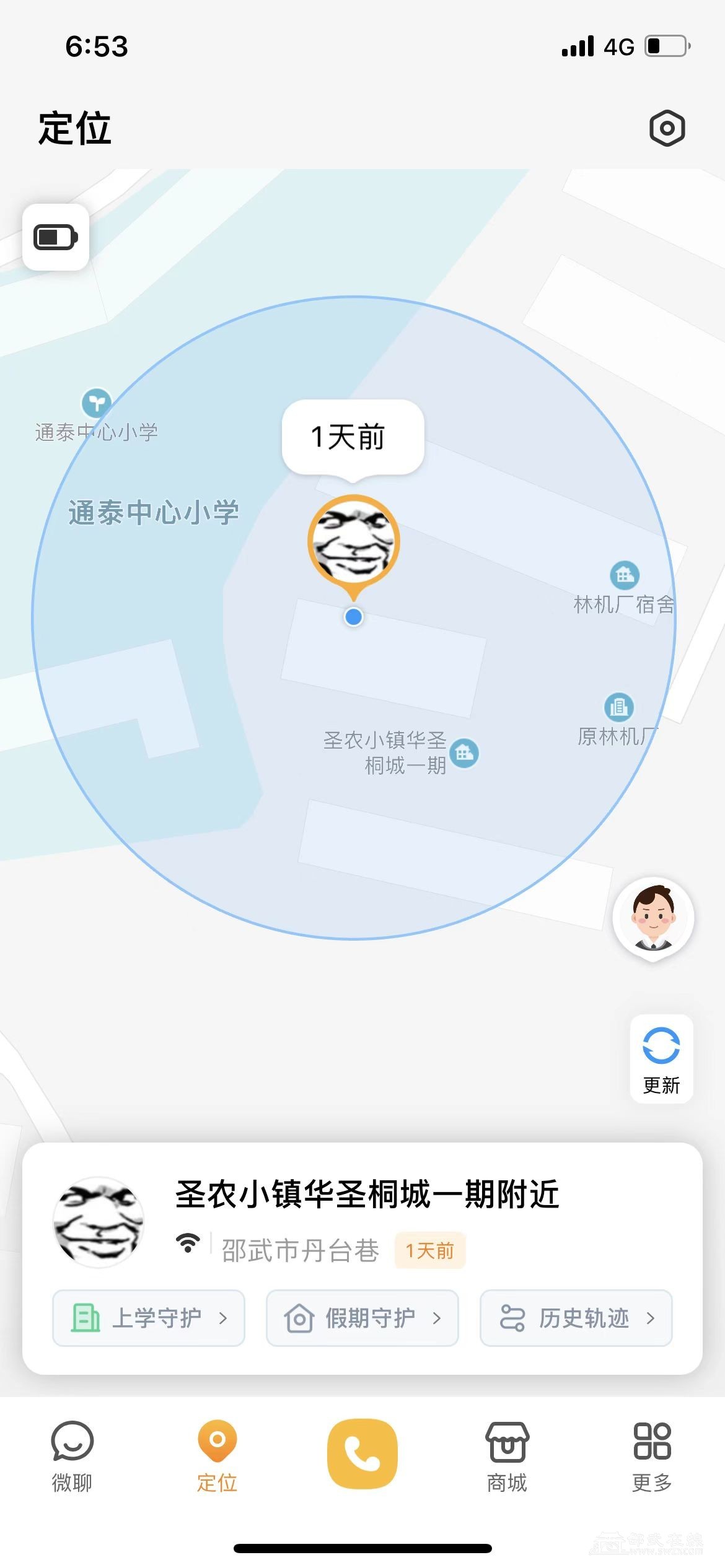Image resolution: width=725 pixels, height=1568 pixels.
Task: View 历史轨迹 history track
Action: click(576, 1318)
